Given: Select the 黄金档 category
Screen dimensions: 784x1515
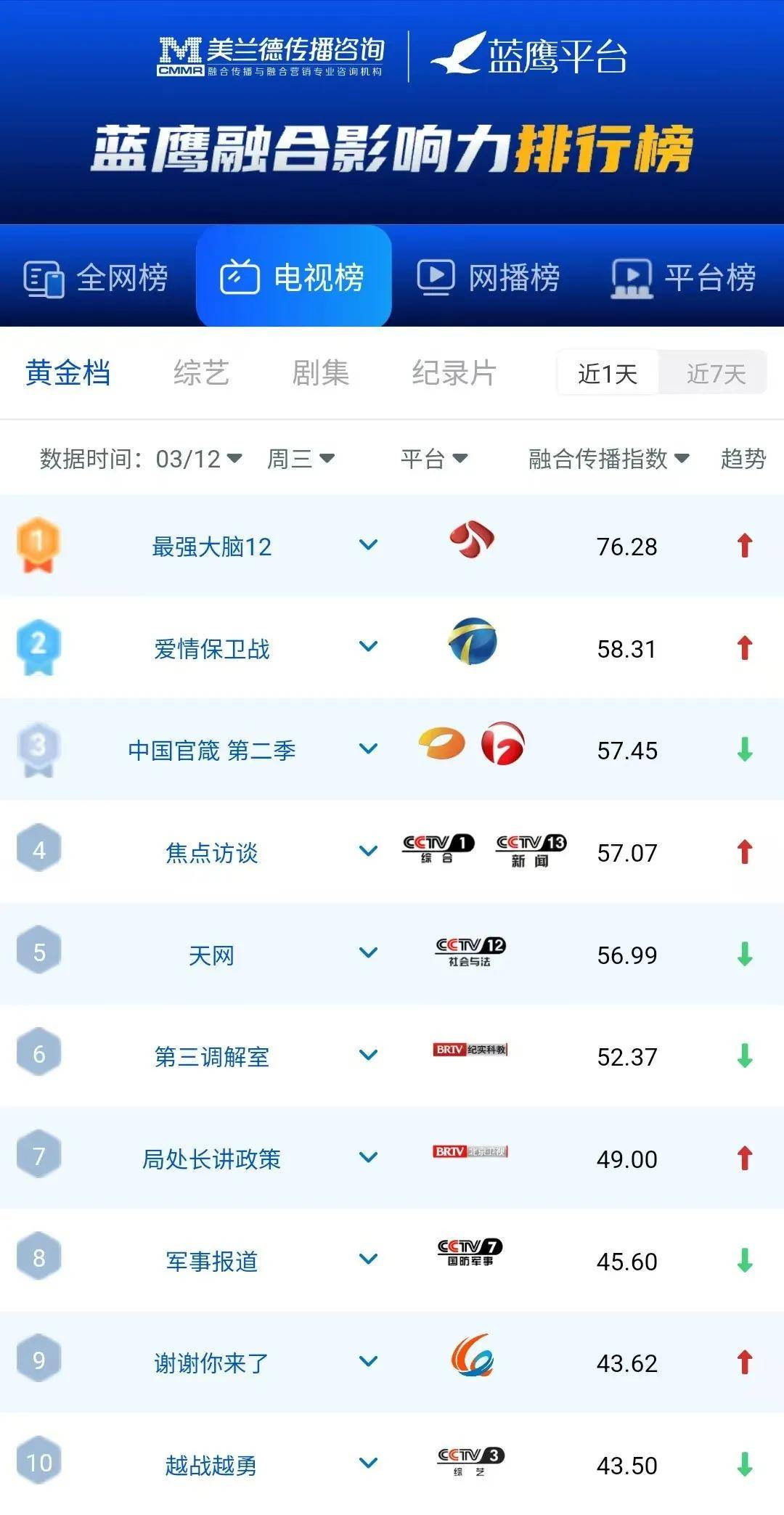Looking at the screenshot, I should coord(68,373).
